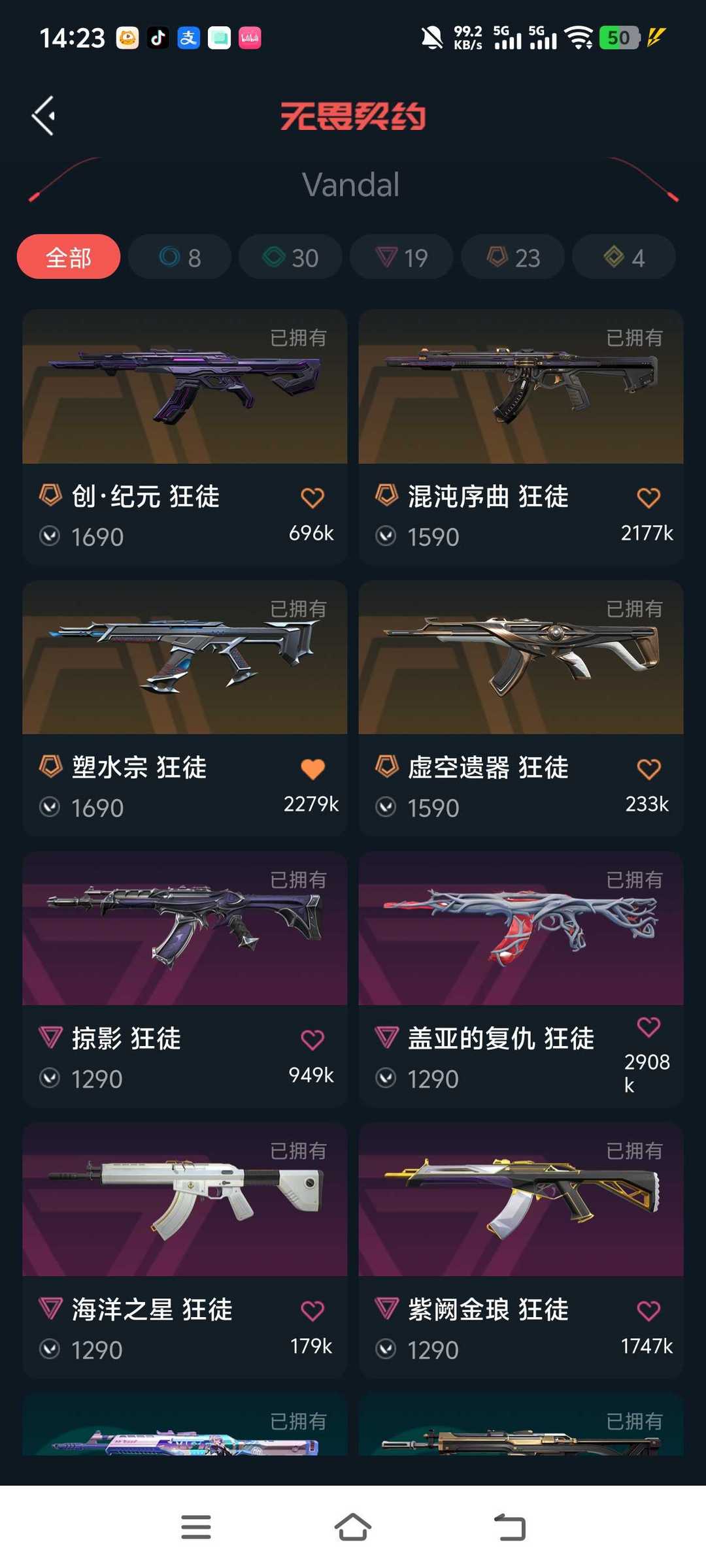706x1568 pixels.
Task: Favorite 紫阙金琅 狂徒 with its heart icon
Action: pyautogui.click(x=648, y=1311)
